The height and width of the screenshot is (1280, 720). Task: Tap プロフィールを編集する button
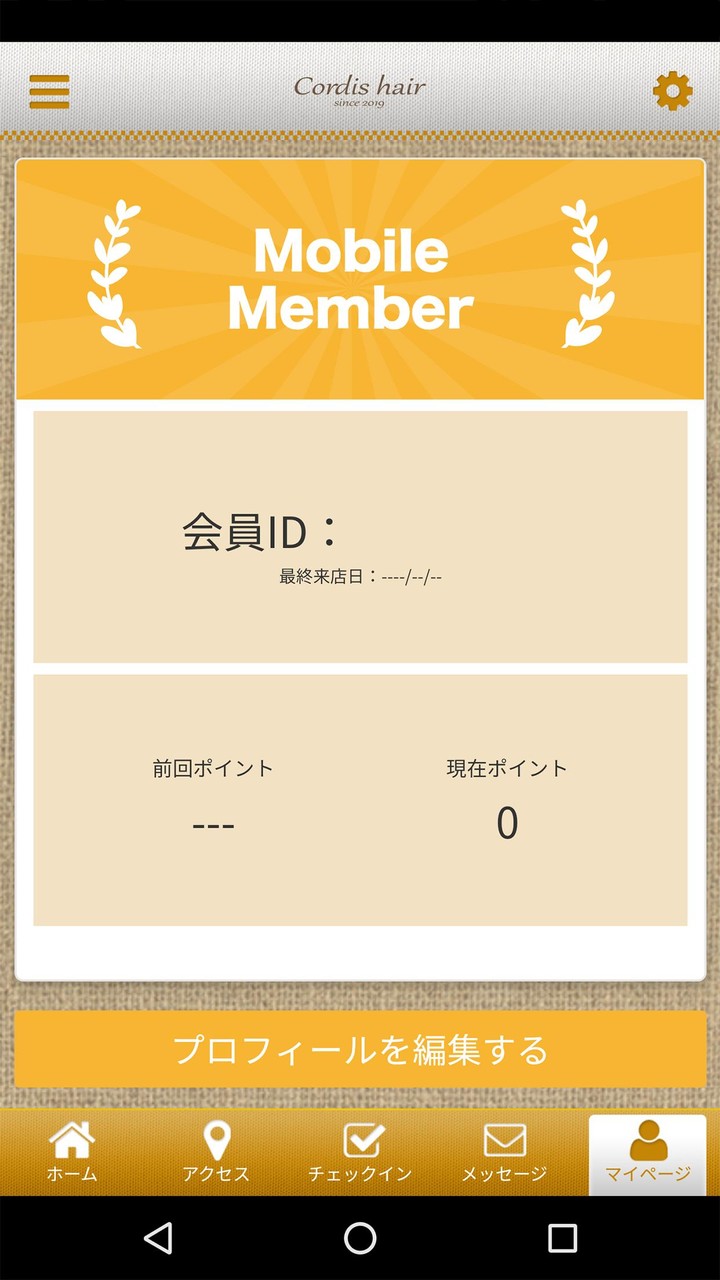360,1049
